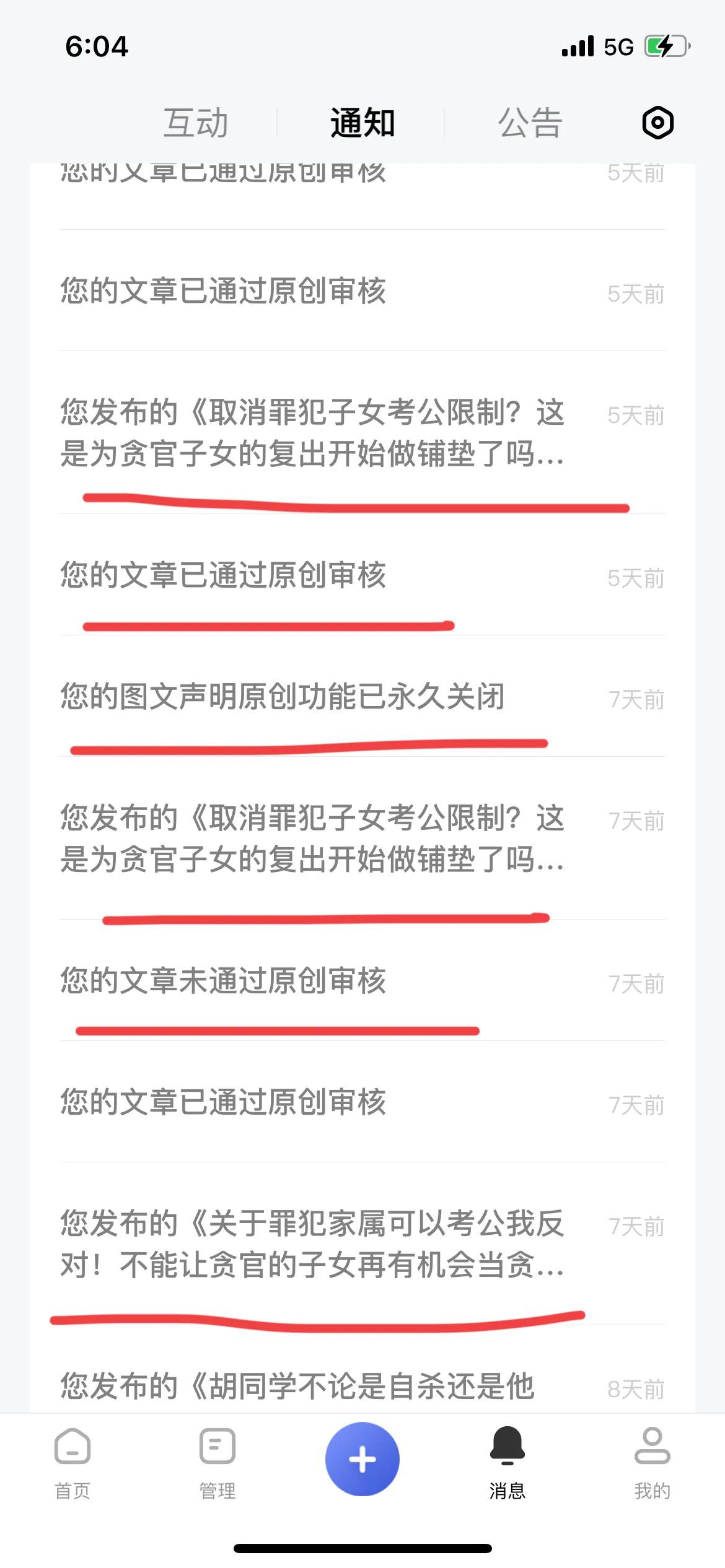Tap the 5G signal indicator

[x=616, y=46]
